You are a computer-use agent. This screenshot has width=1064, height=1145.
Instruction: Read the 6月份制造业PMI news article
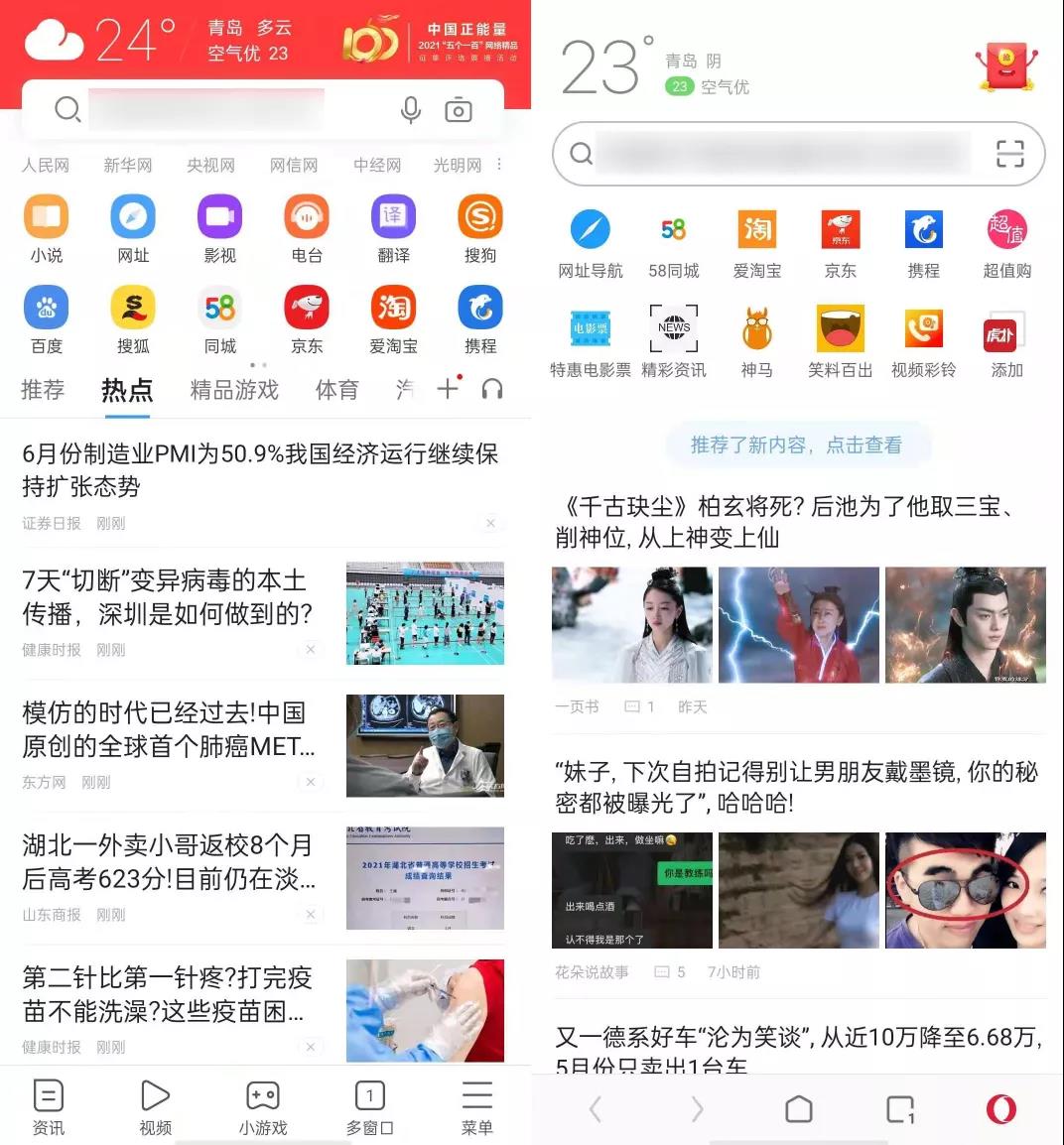click(x=260, y=470)
